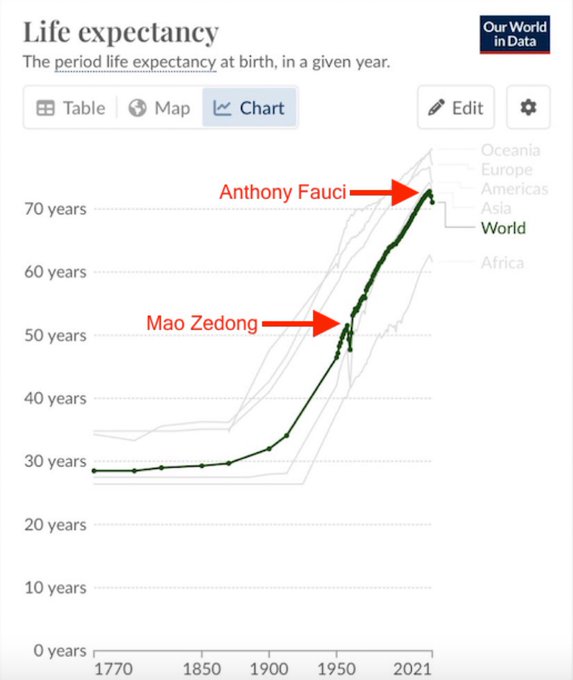
Task: Switch to the Table view
Action: [x=71, y=108]
